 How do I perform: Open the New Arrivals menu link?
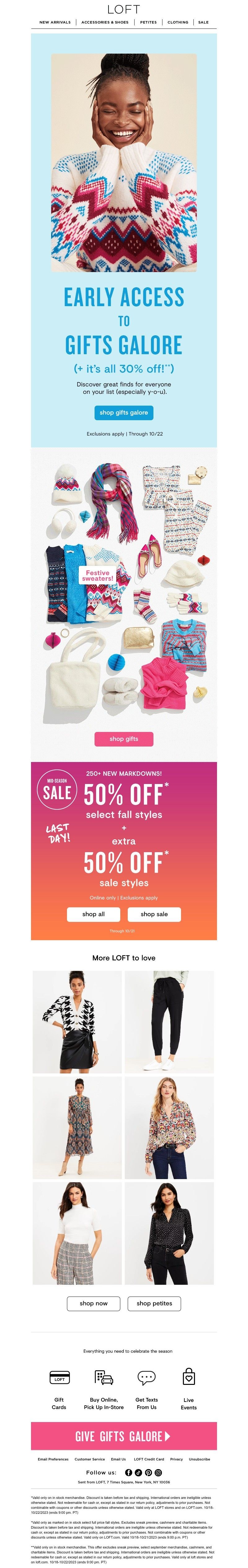pos(55,22)
